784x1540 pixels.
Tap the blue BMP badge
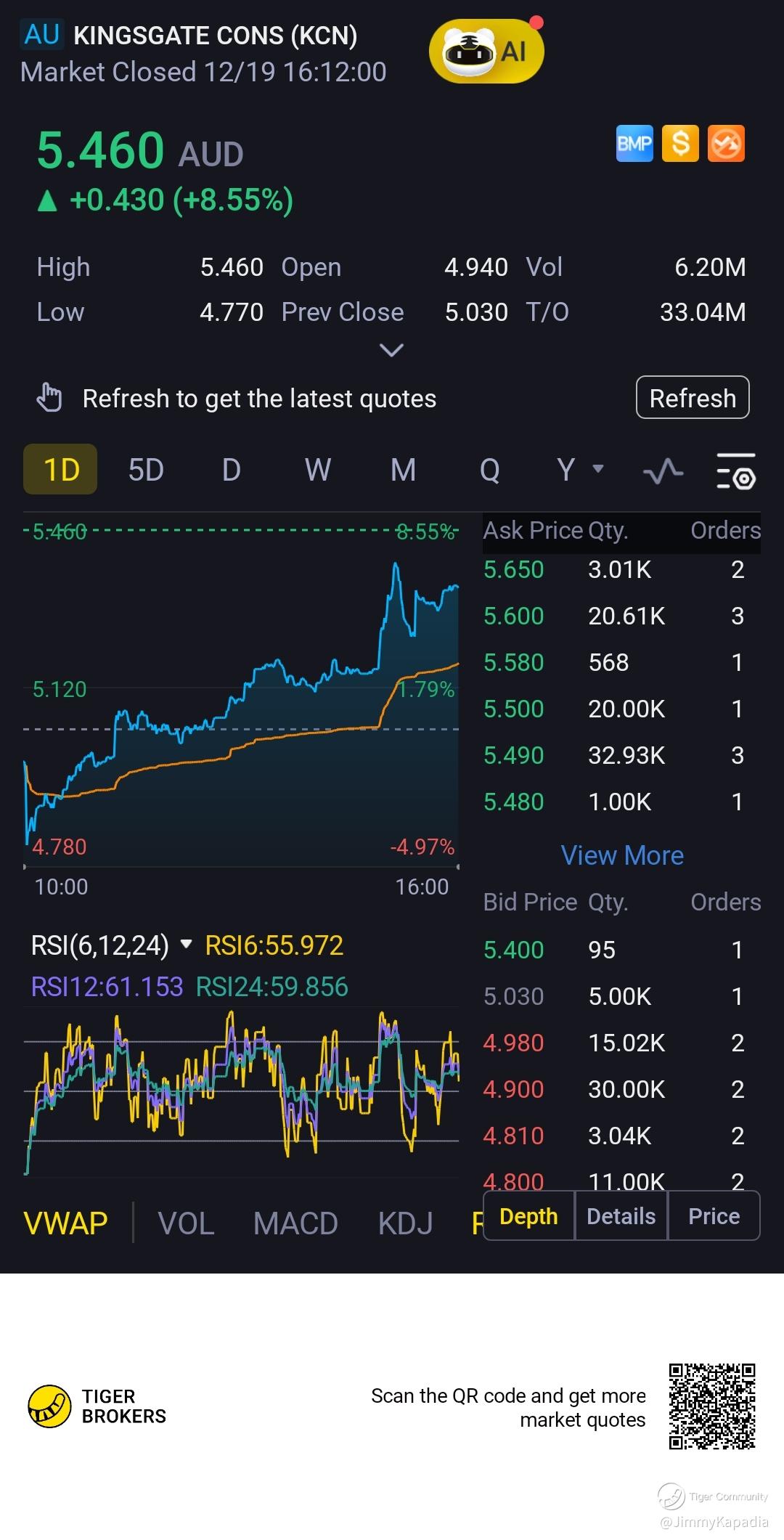tap(634, 143)
